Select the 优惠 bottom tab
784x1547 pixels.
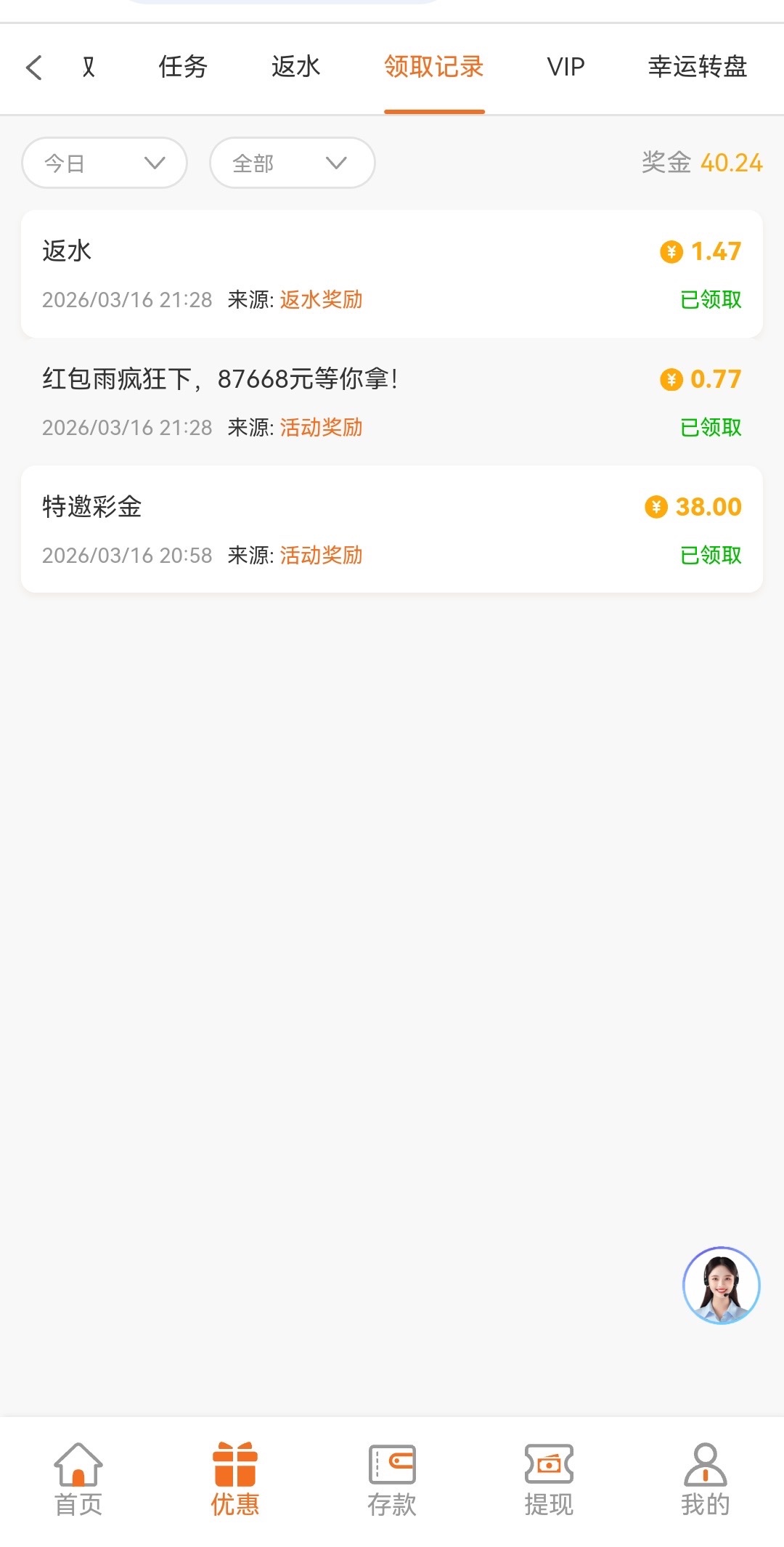(x=235, y=1479)
